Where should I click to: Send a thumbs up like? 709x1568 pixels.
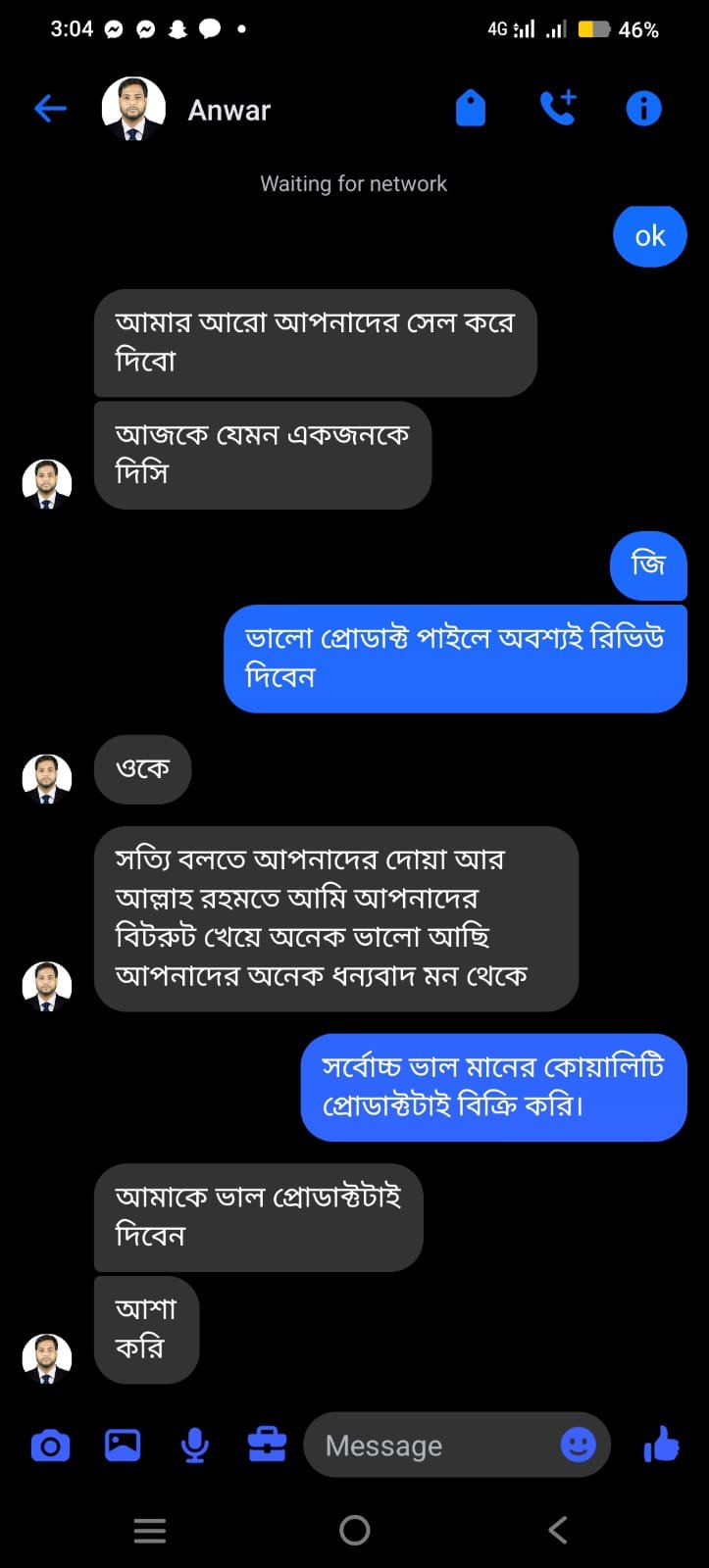pyautogui.click(x=663, y=1445)
